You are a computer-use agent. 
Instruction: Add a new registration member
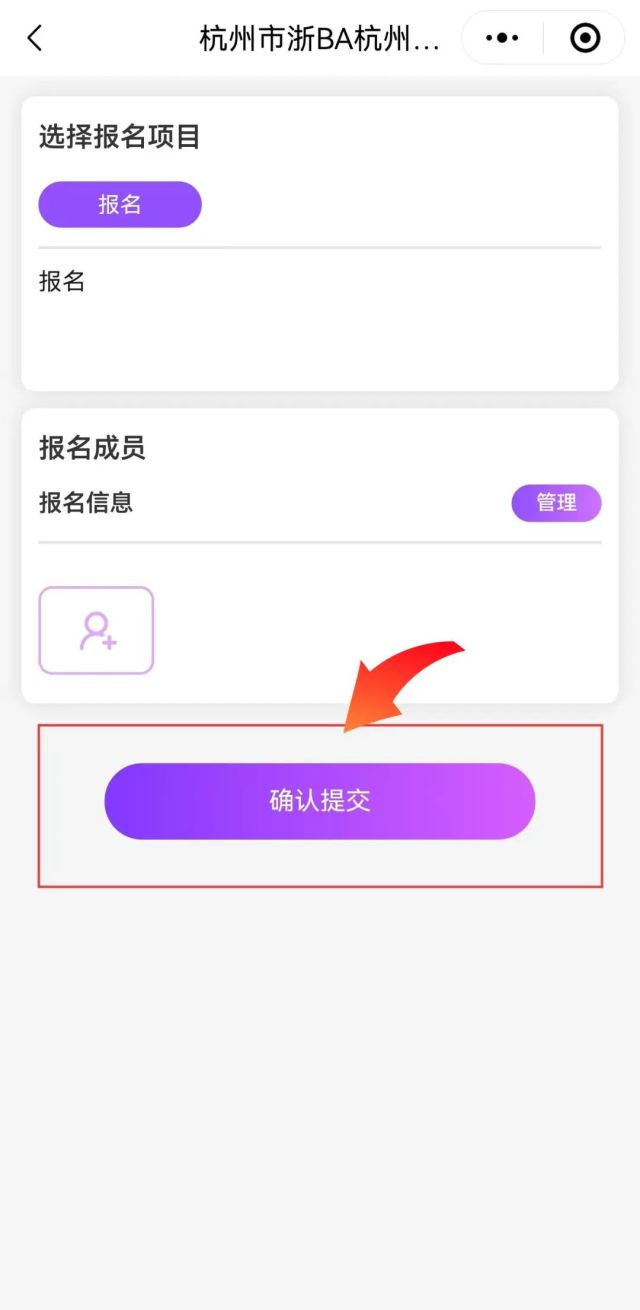(x=96, y=630)
